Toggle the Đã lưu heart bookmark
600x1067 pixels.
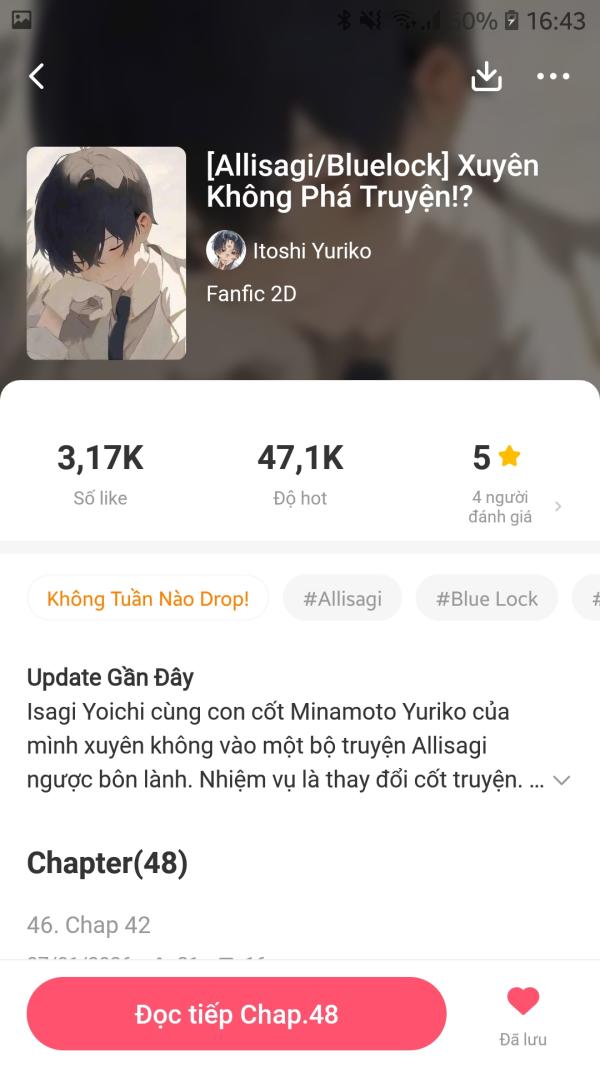(522, 1015)
